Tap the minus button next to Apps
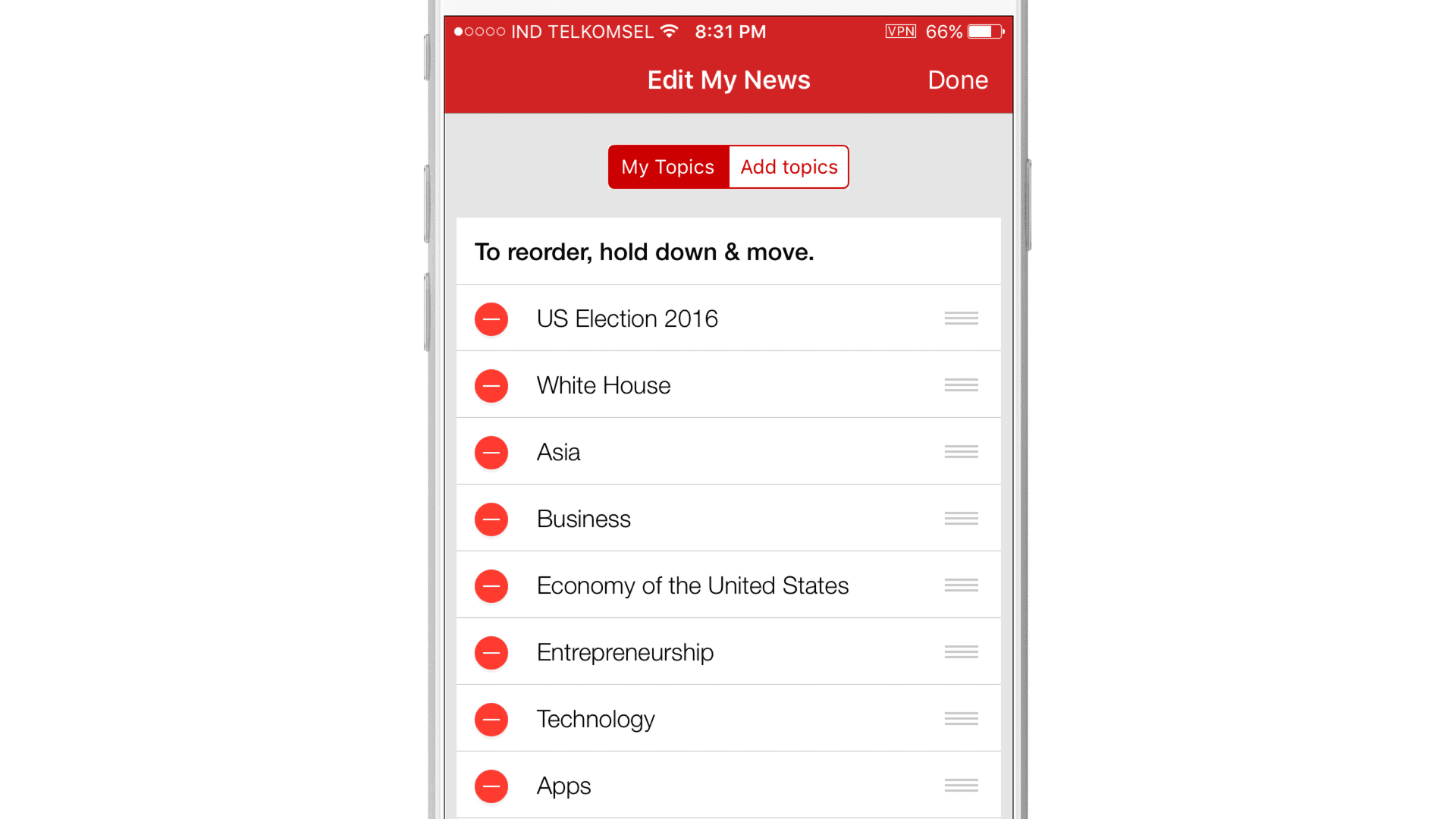The image size is (1456, 819). (491, 786)
